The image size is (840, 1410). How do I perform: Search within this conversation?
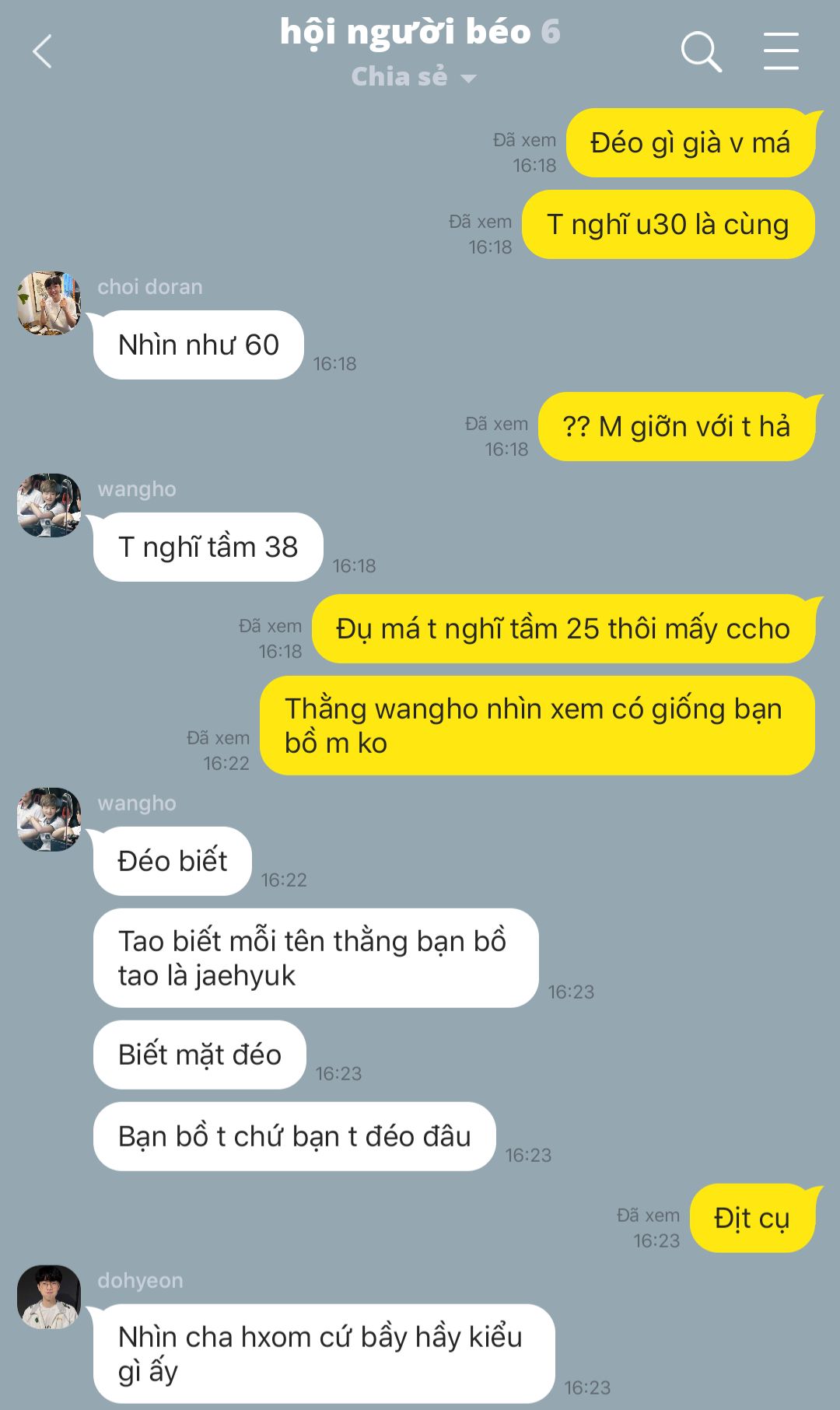point(701,52)
